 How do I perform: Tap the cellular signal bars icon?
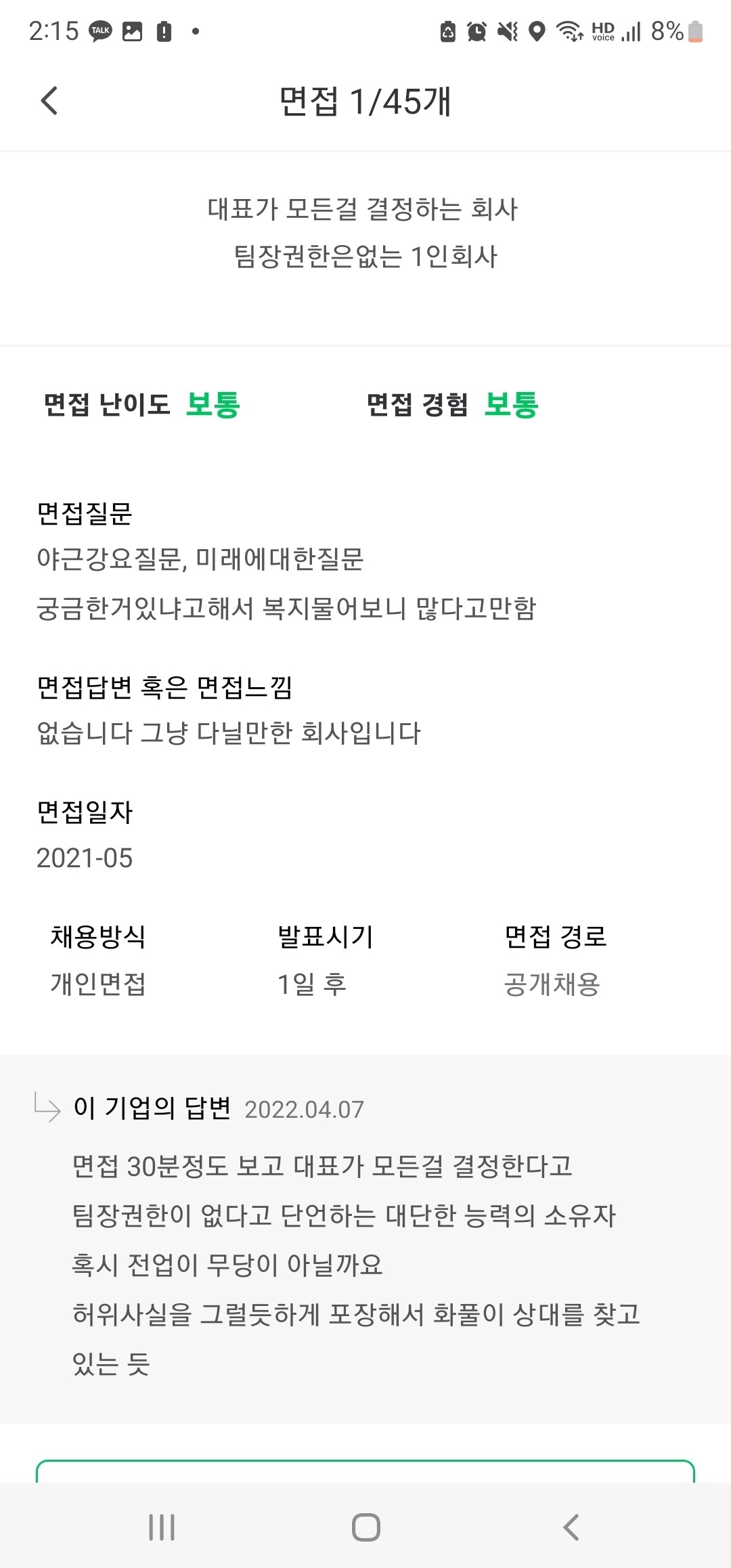tap(632, 32)
